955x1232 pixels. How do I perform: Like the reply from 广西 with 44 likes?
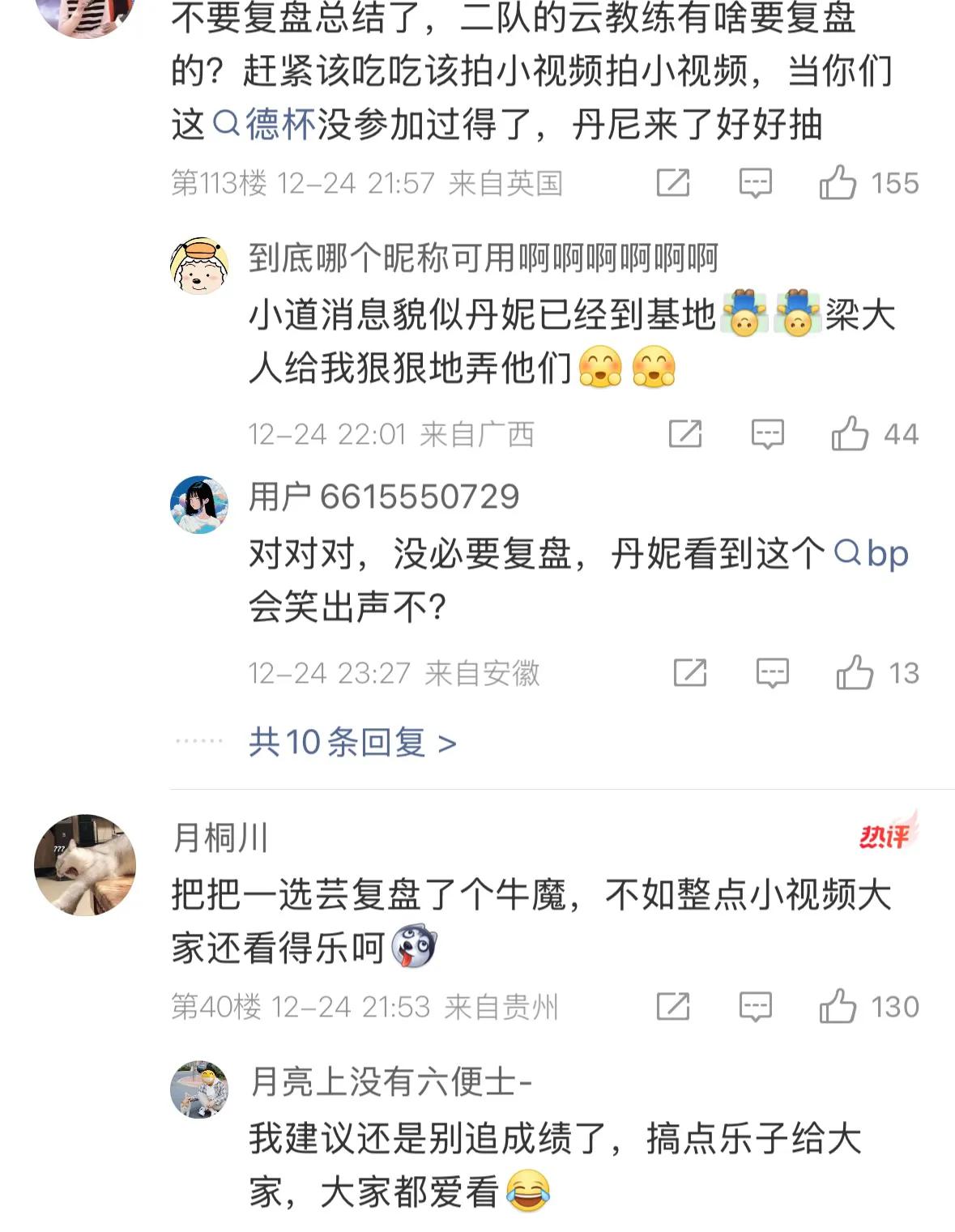click(850, 434)
